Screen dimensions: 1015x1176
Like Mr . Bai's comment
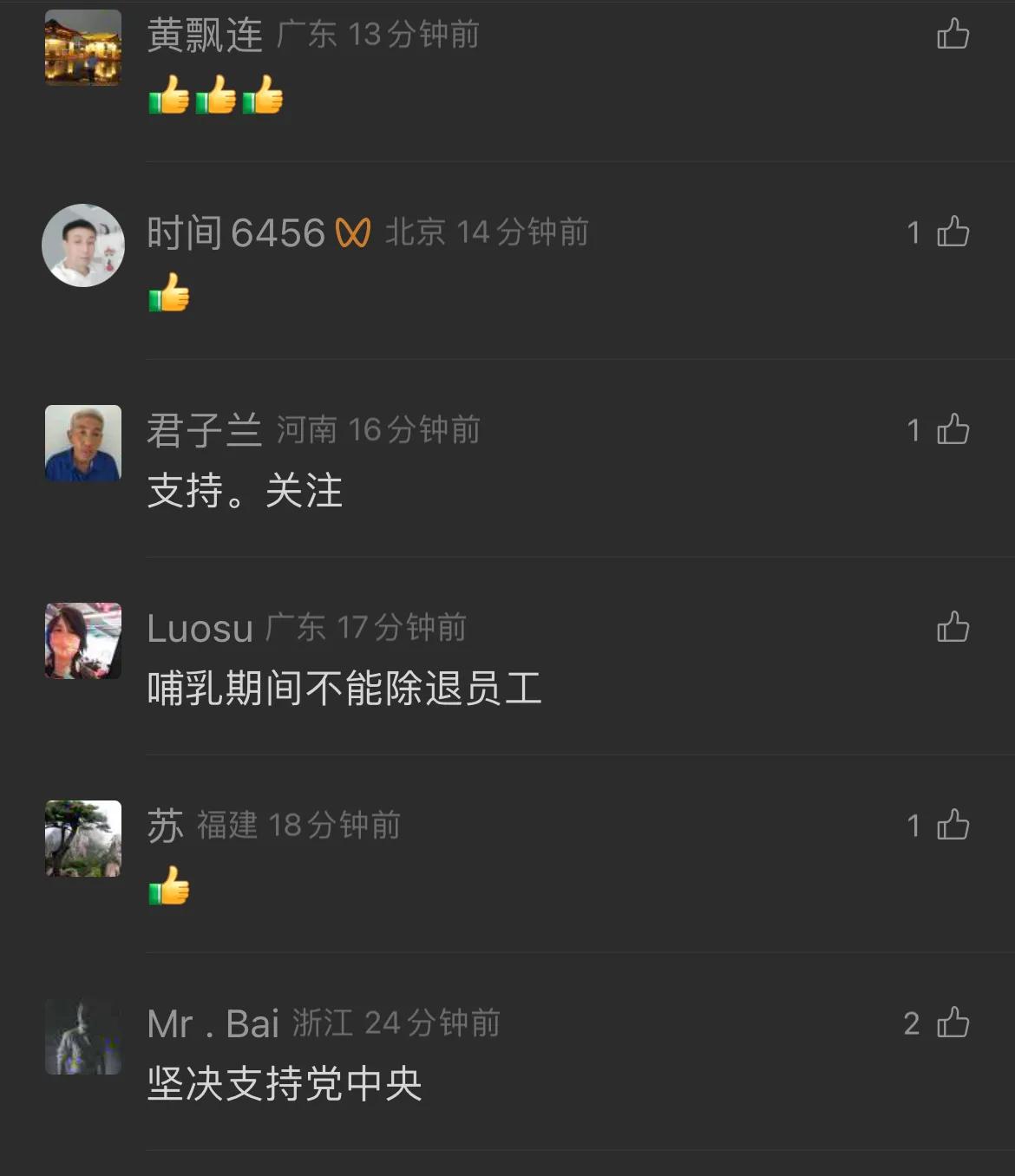953,1023
